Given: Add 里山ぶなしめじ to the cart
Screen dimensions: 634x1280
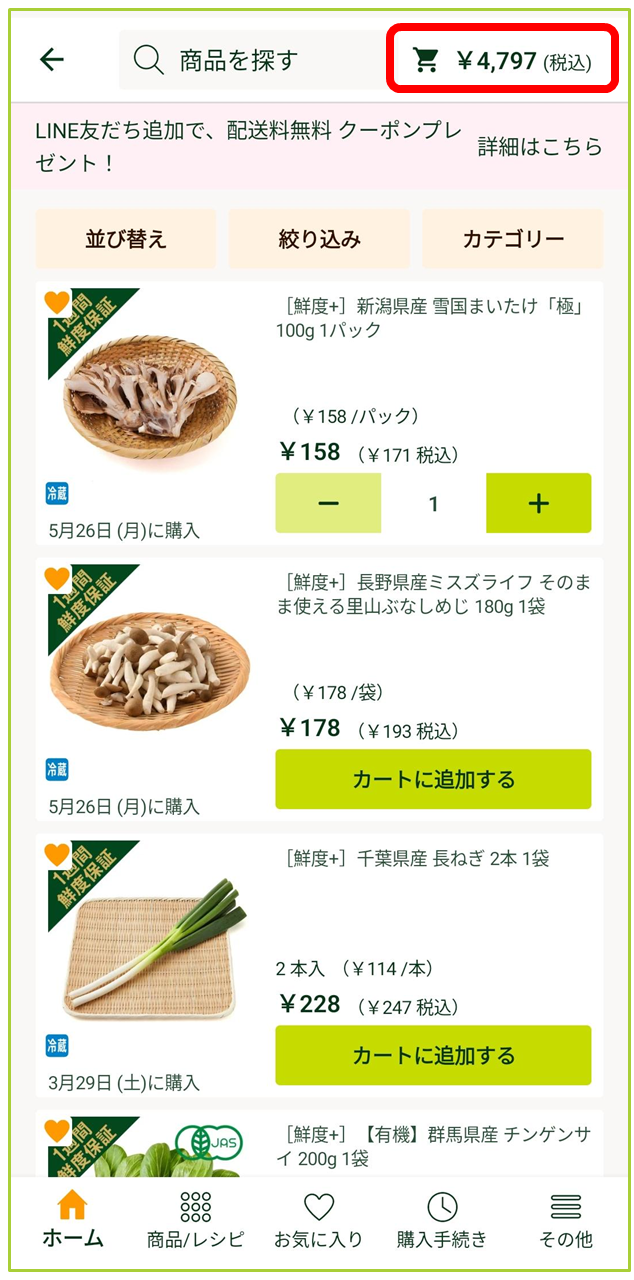Looking at the screenshot, I should 433,779.
